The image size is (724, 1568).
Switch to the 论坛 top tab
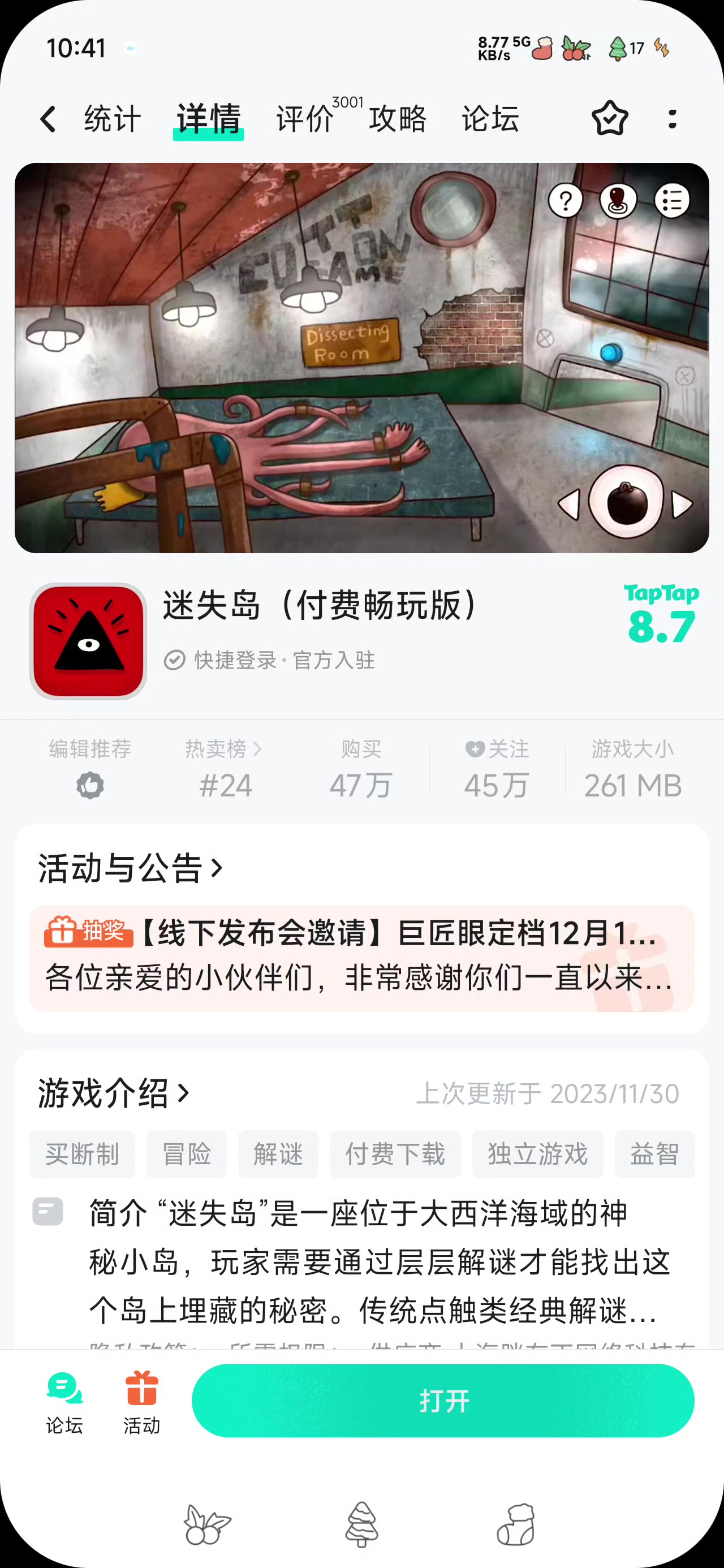[490, 119]
